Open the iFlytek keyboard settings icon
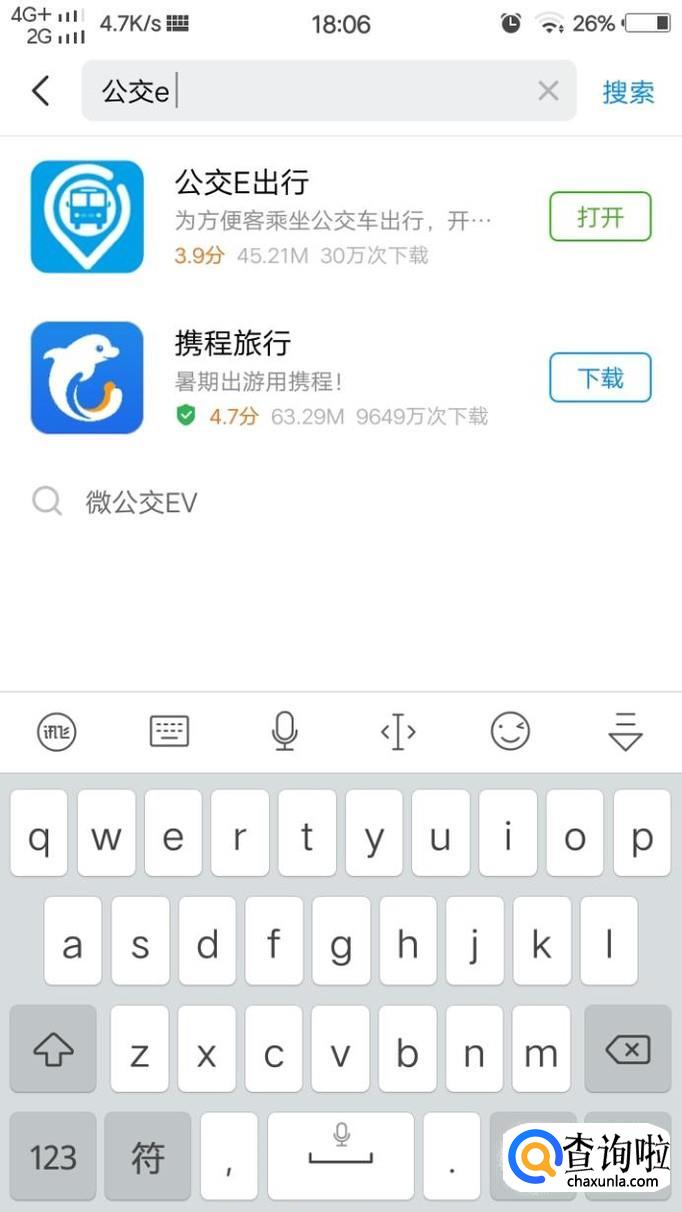This screenshot has width=682, height=1212. click(57, 732)
